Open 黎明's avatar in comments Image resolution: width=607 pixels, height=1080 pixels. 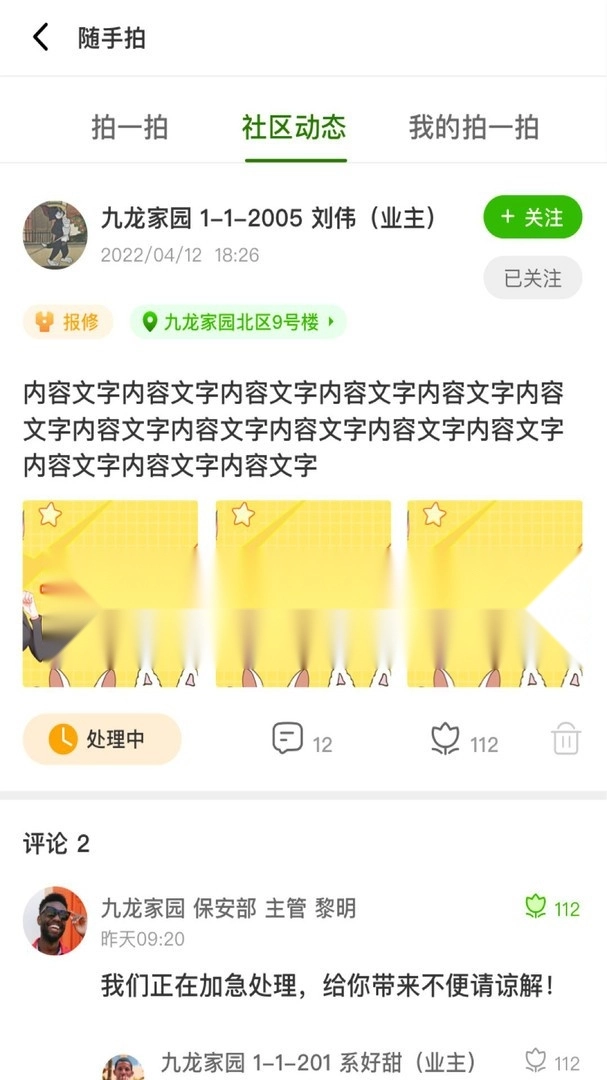tap(55, 920)
